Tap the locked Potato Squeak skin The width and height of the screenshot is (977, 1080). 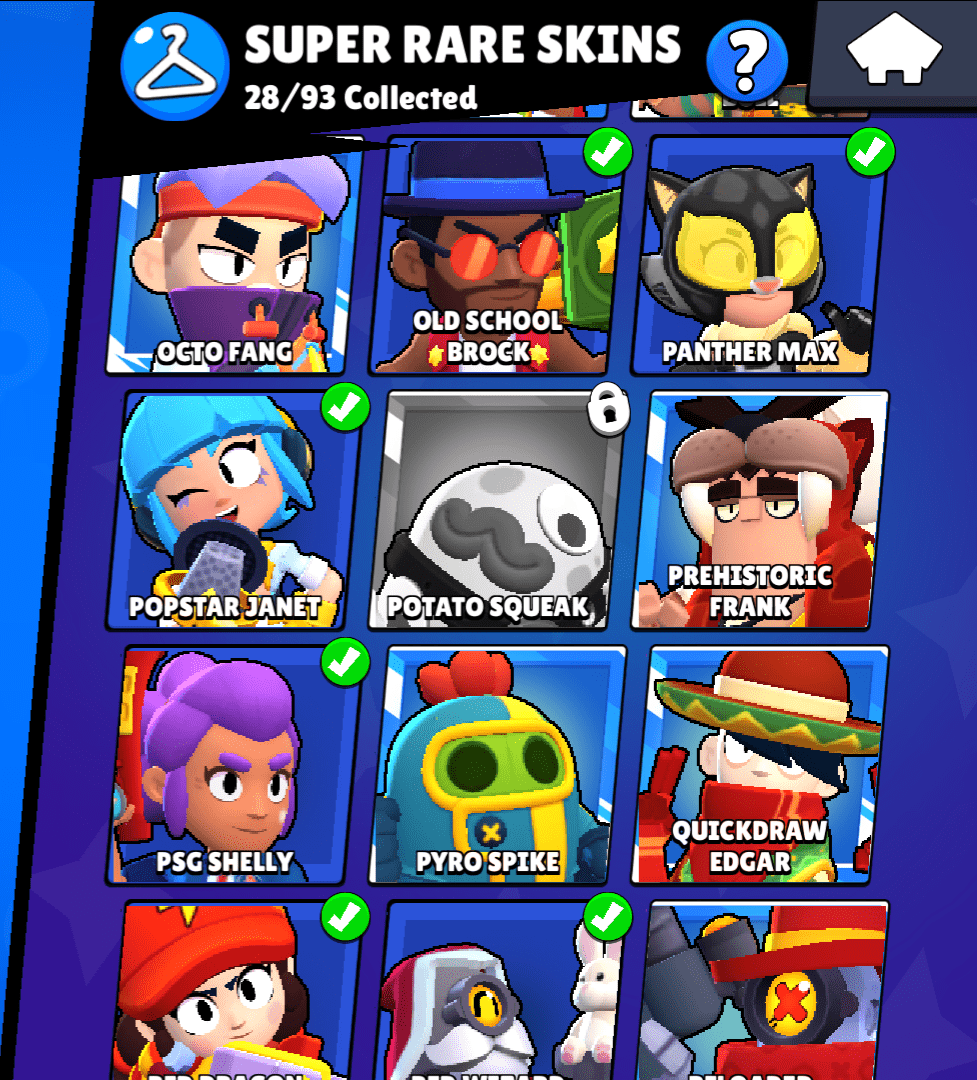tap(497, 510)
